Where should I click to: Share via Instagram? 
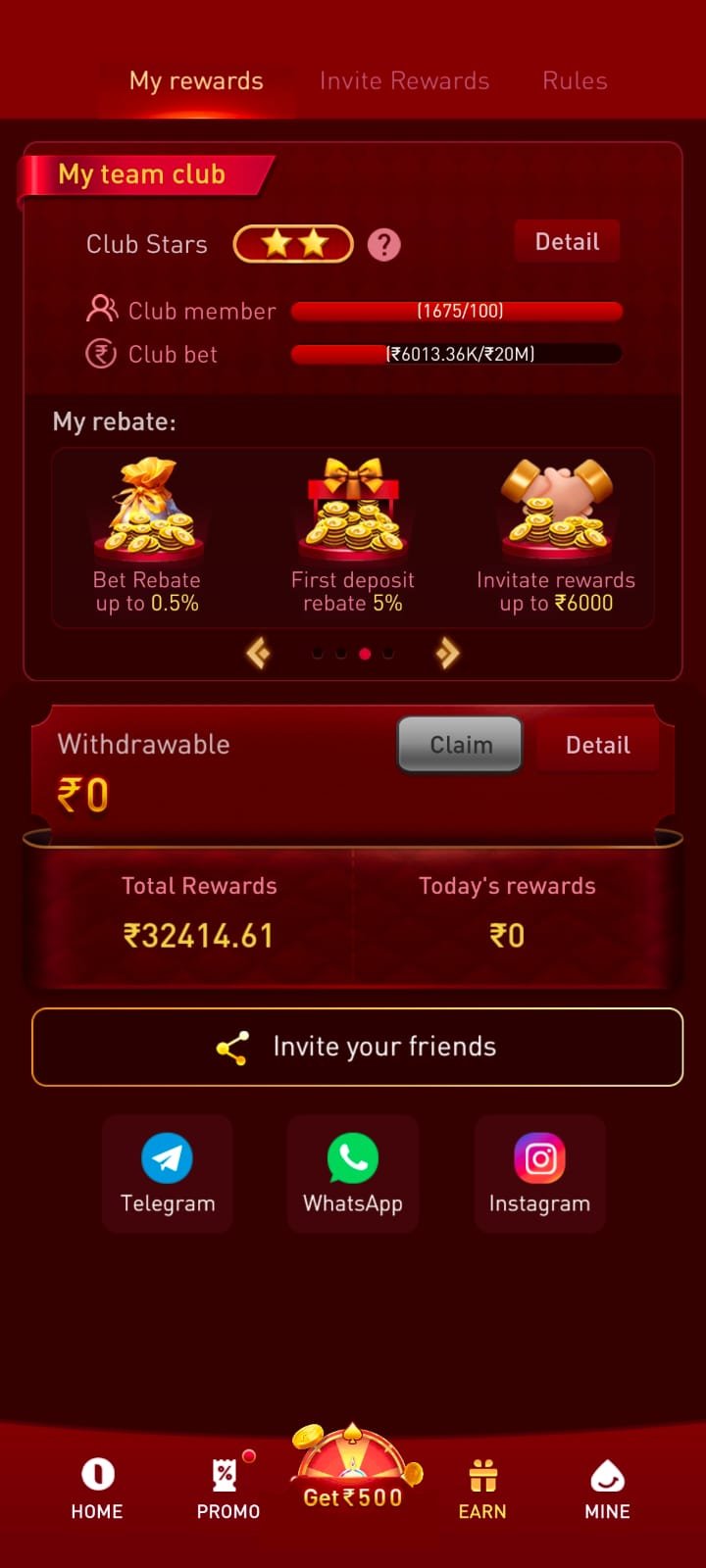tap(539, 1173)
